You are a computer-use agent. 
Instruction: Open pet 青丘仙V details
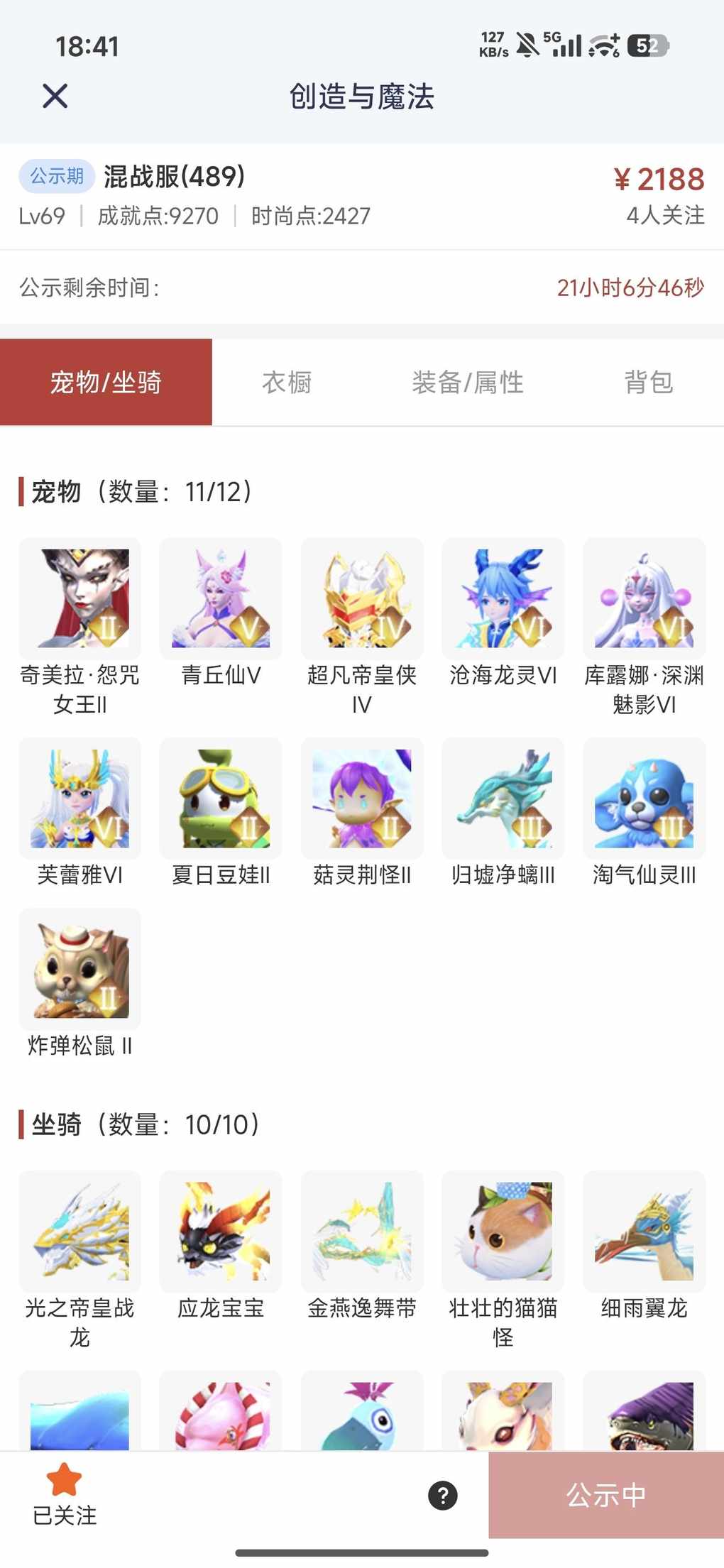click(221, 598)
